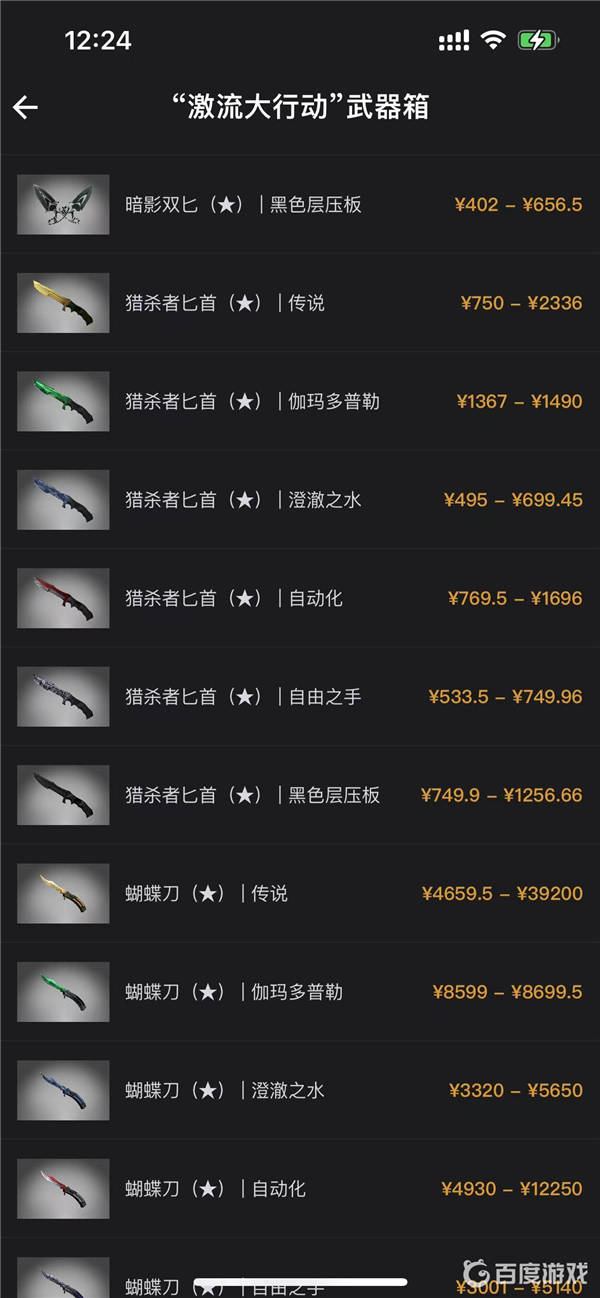Go back using the arrow icon
The image size is (600, 1298).
coord(26,107)
